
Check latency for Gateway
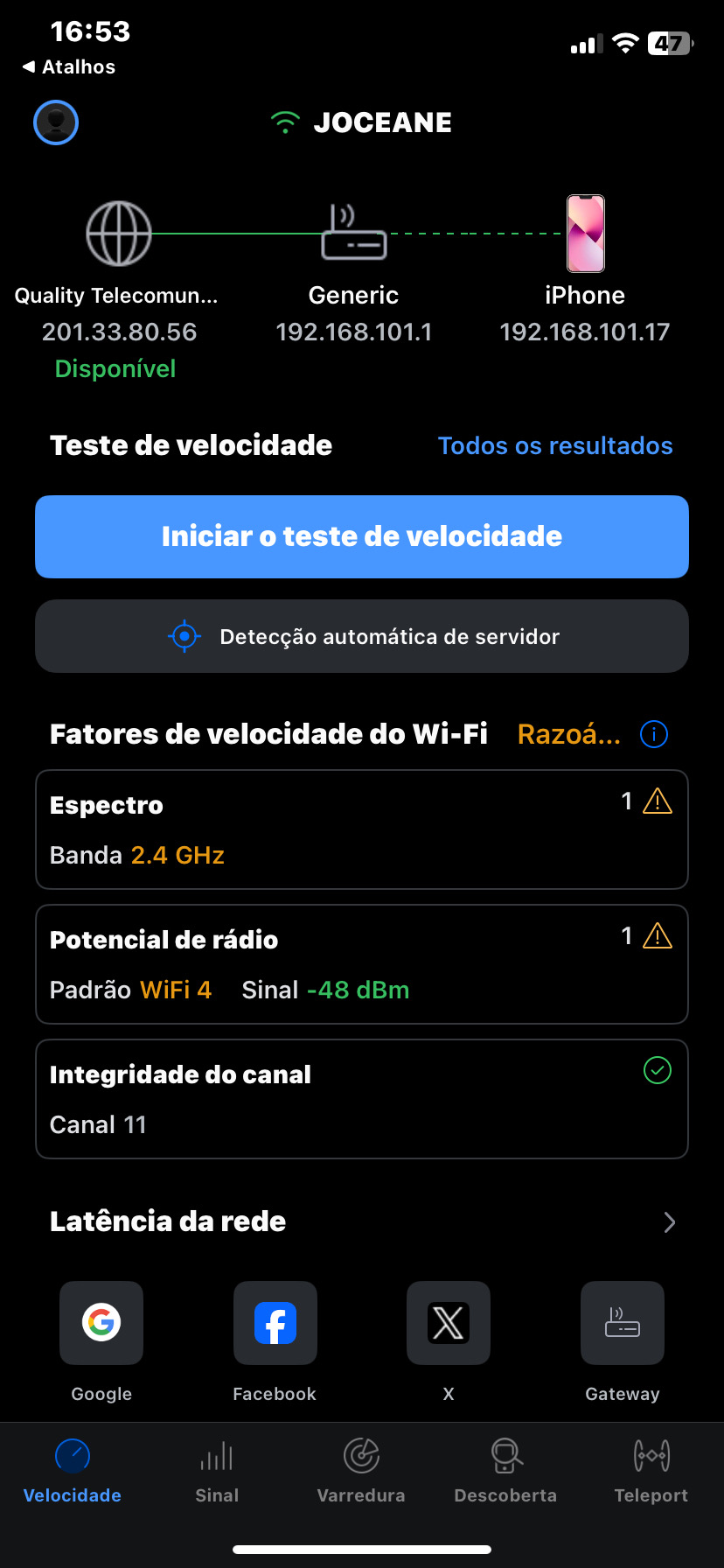point(623,1323)
